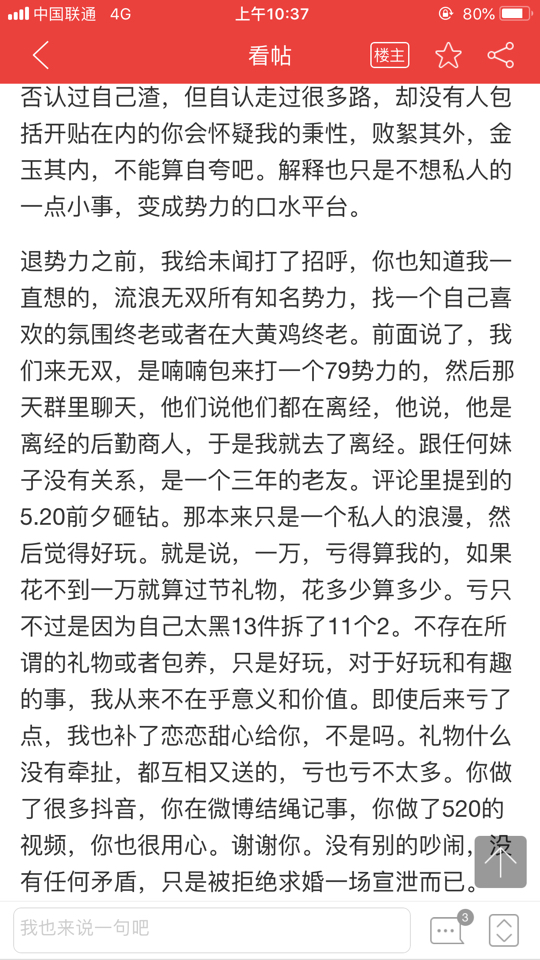
Task: Open the page up-down jump control
Action: point(503,930)
